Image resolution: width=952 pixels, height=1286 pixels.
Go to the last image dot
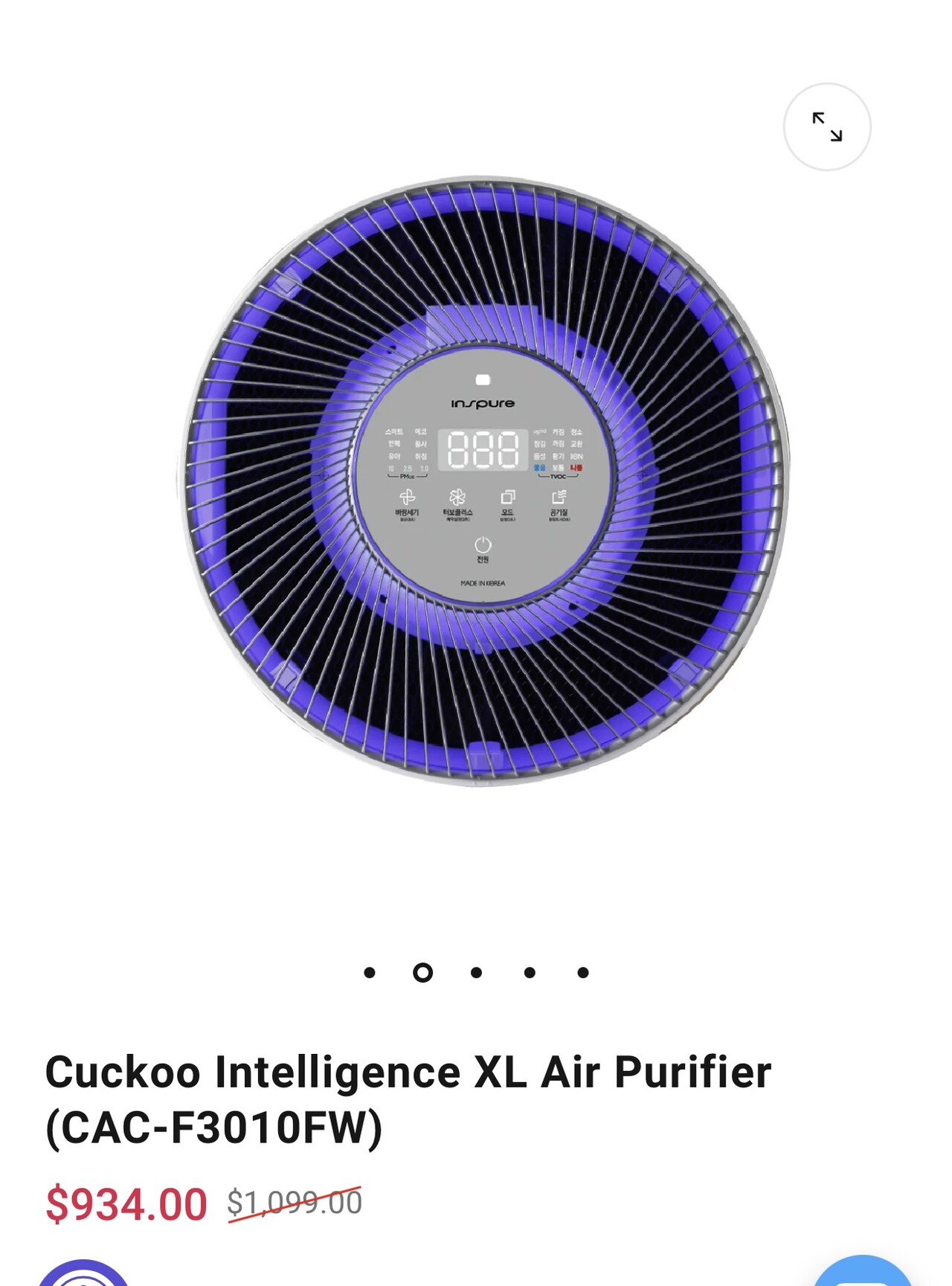pos(583,972)
